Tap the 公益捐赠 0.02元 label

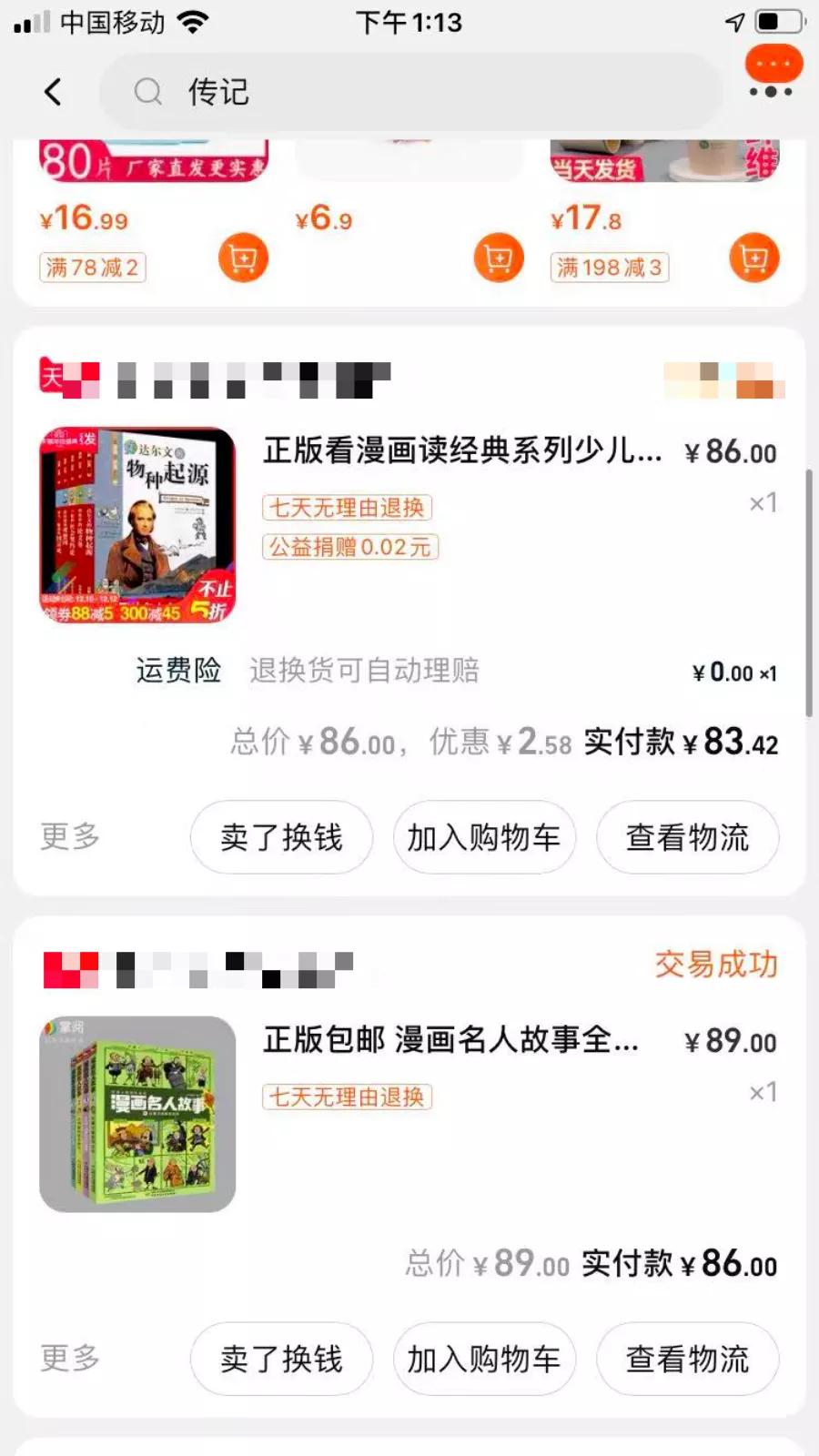pyautogui.click(x=350, y=547)
